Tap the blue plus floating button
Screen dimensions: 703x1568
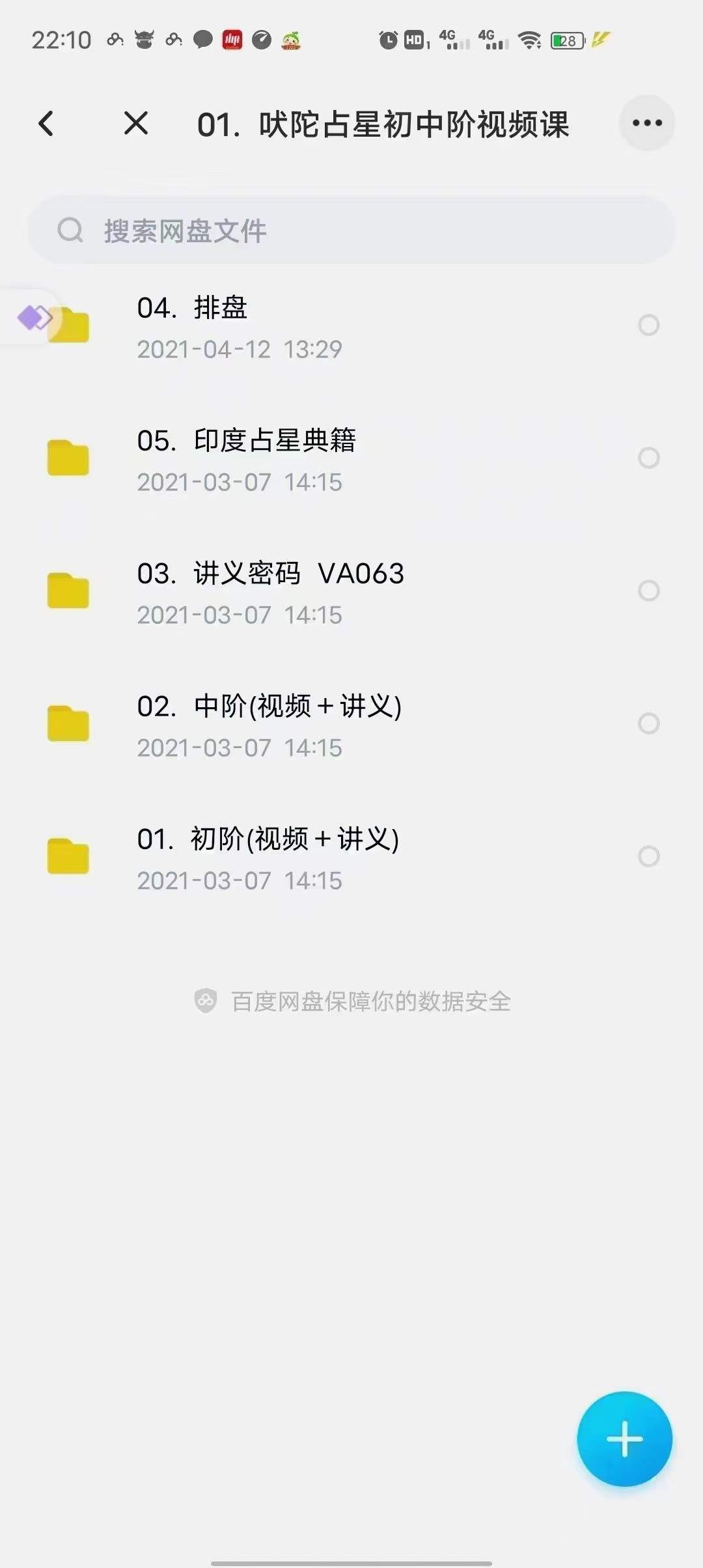624,1439
